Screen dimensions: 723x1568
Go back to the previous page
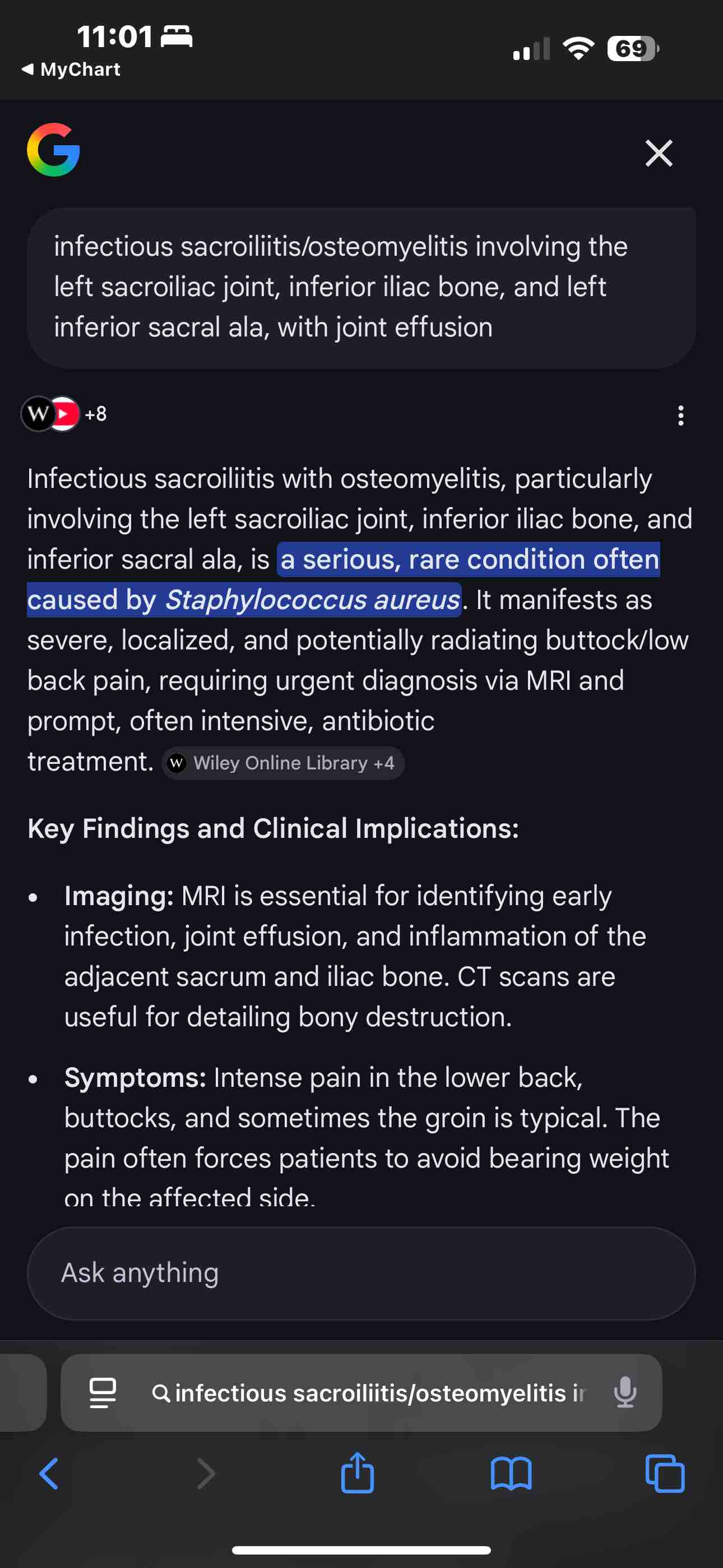tap(49, 1474)
